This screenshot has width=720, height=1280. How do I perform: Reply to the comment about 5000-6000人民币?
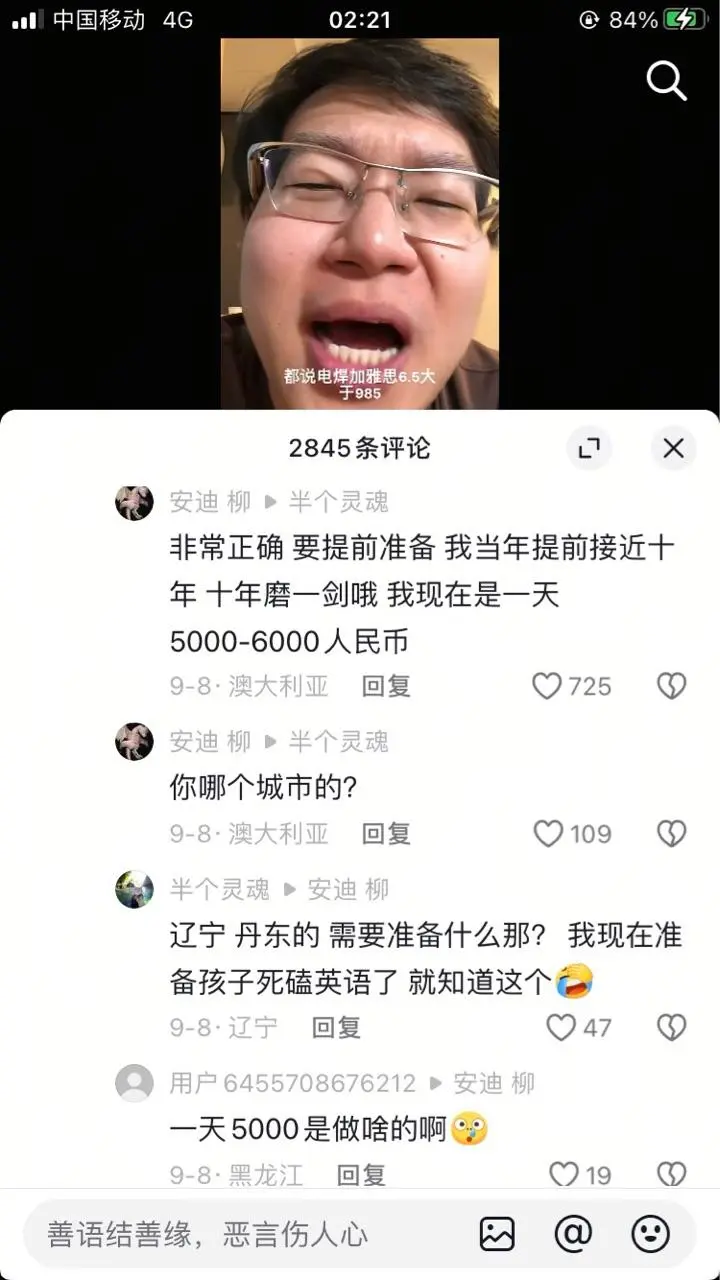click(386, 686)
